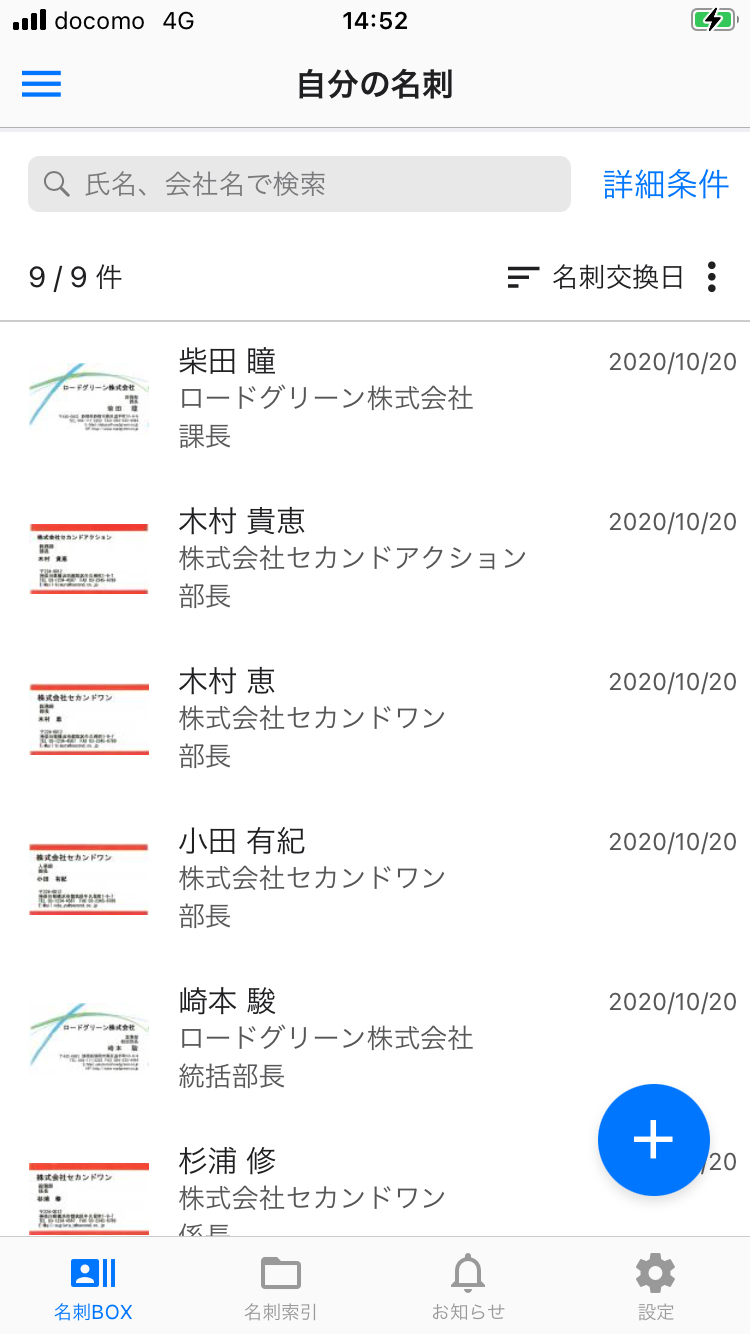Change sort order via 名刺交換日
The width and height of the screenshot is (750, 1334).
coord(596,277)
